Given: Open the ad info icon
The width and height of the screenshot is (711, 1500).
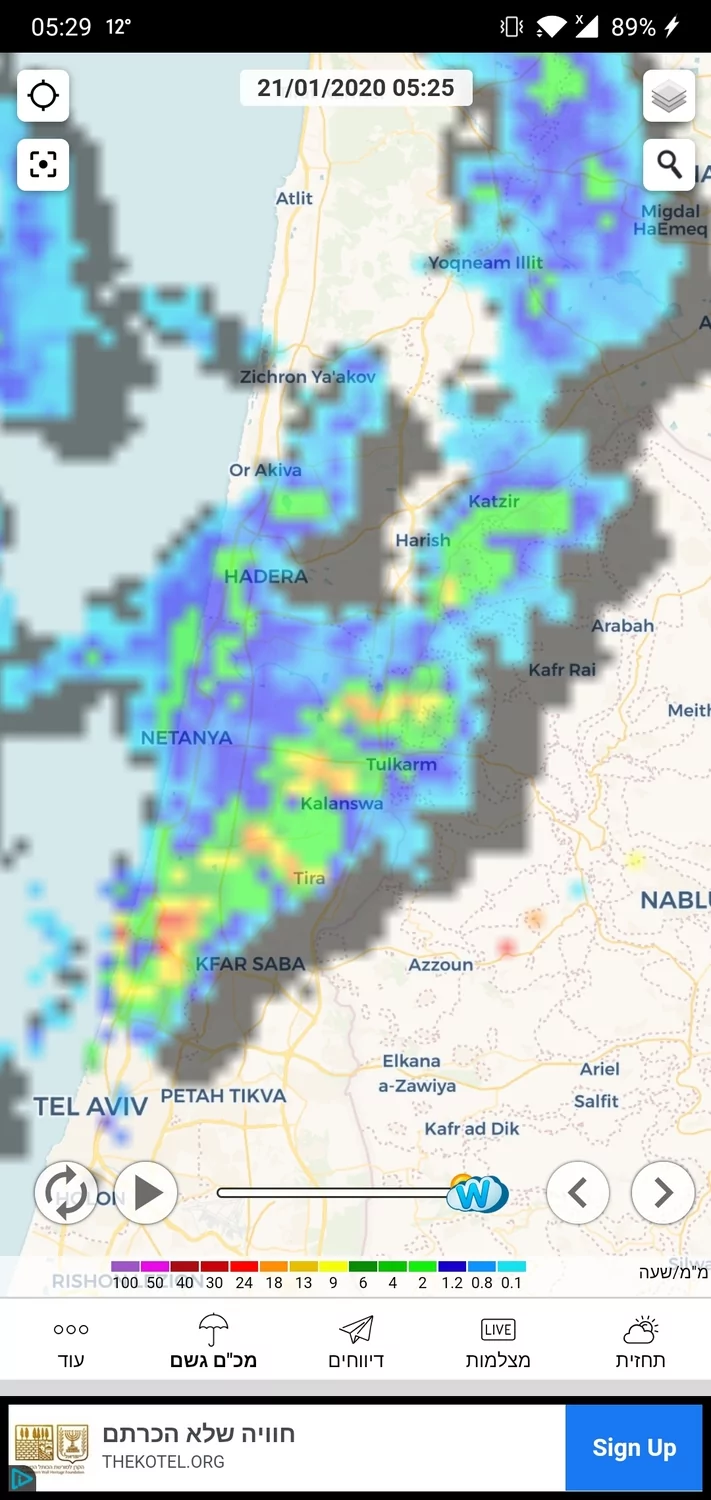Looking at the screenshot, I should pyautogui.click(x=20, y=1478).
